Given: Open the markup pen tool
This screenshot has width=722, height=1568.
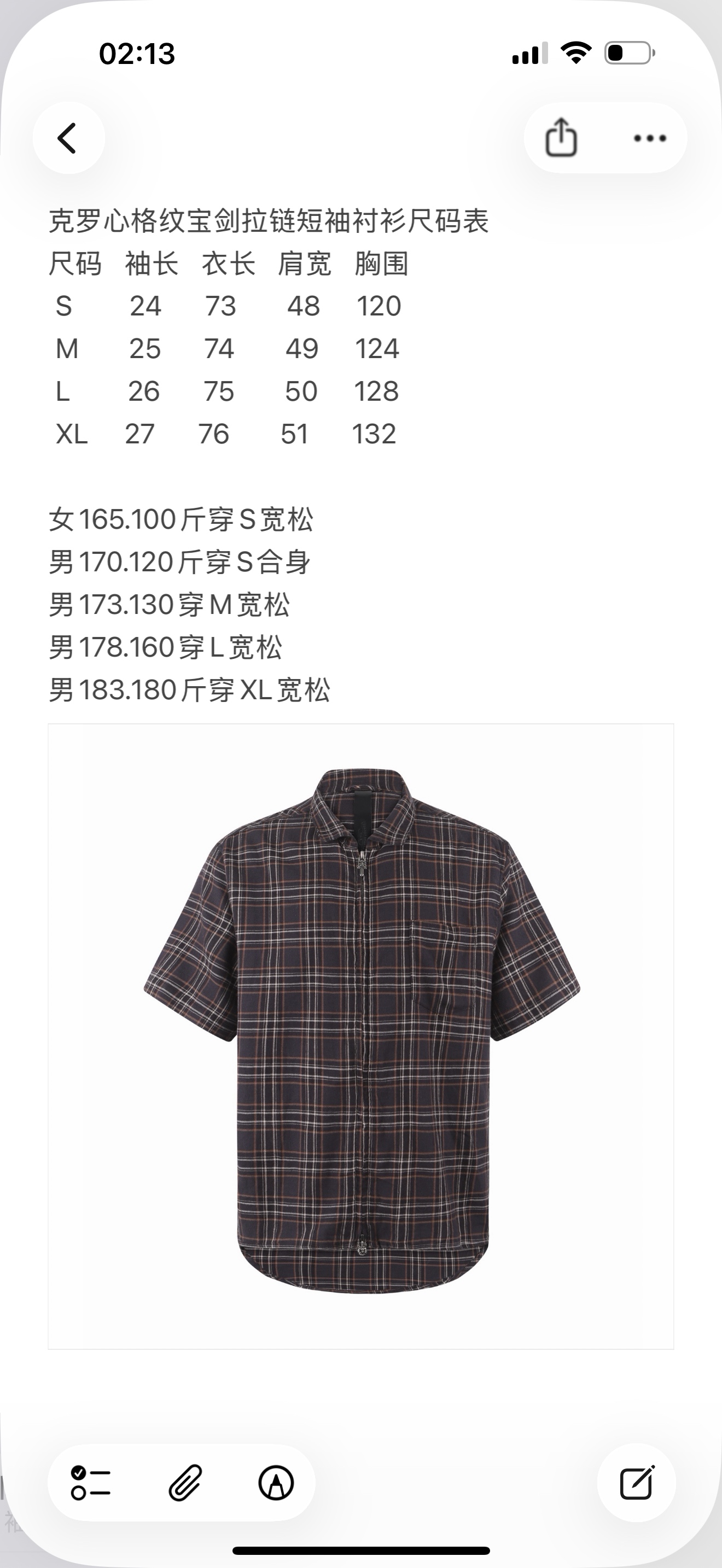Looking at the screenshot, I should [276, 1482].
